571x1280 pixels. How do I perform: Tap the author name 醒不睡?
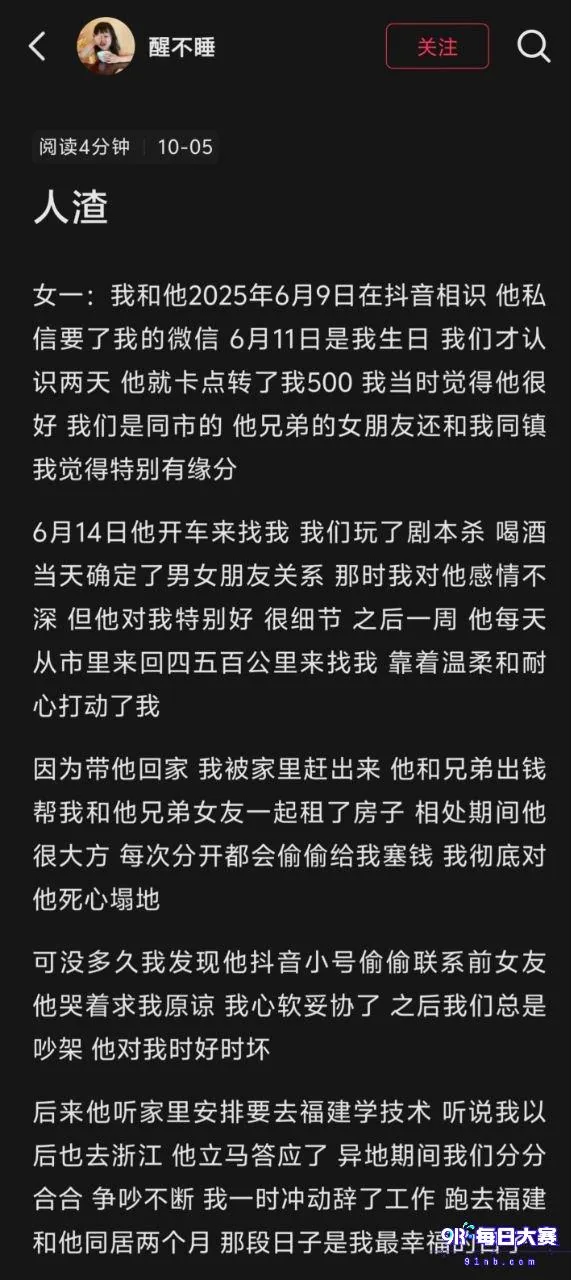183,47
